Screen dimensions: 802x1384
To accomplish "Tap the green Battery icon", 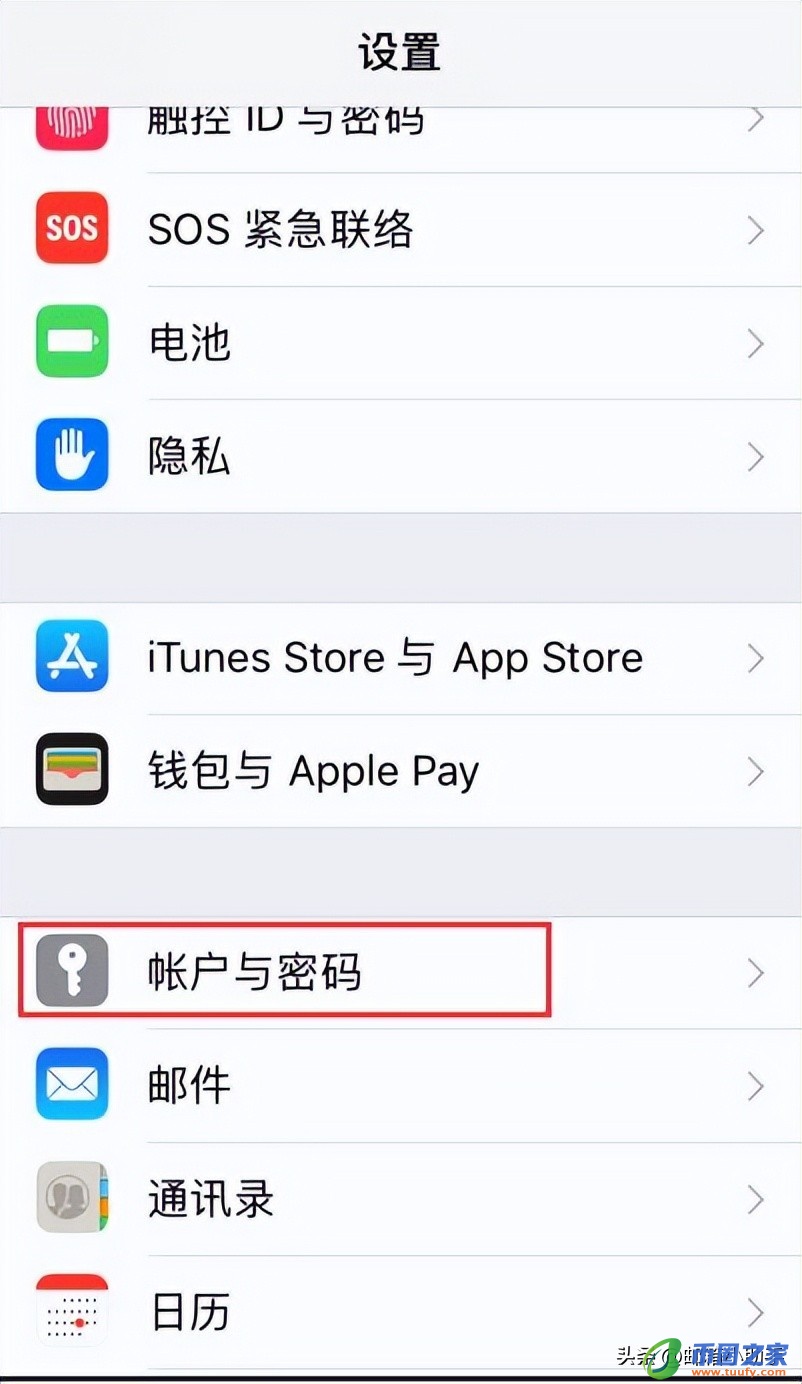I will coord(71,342).
